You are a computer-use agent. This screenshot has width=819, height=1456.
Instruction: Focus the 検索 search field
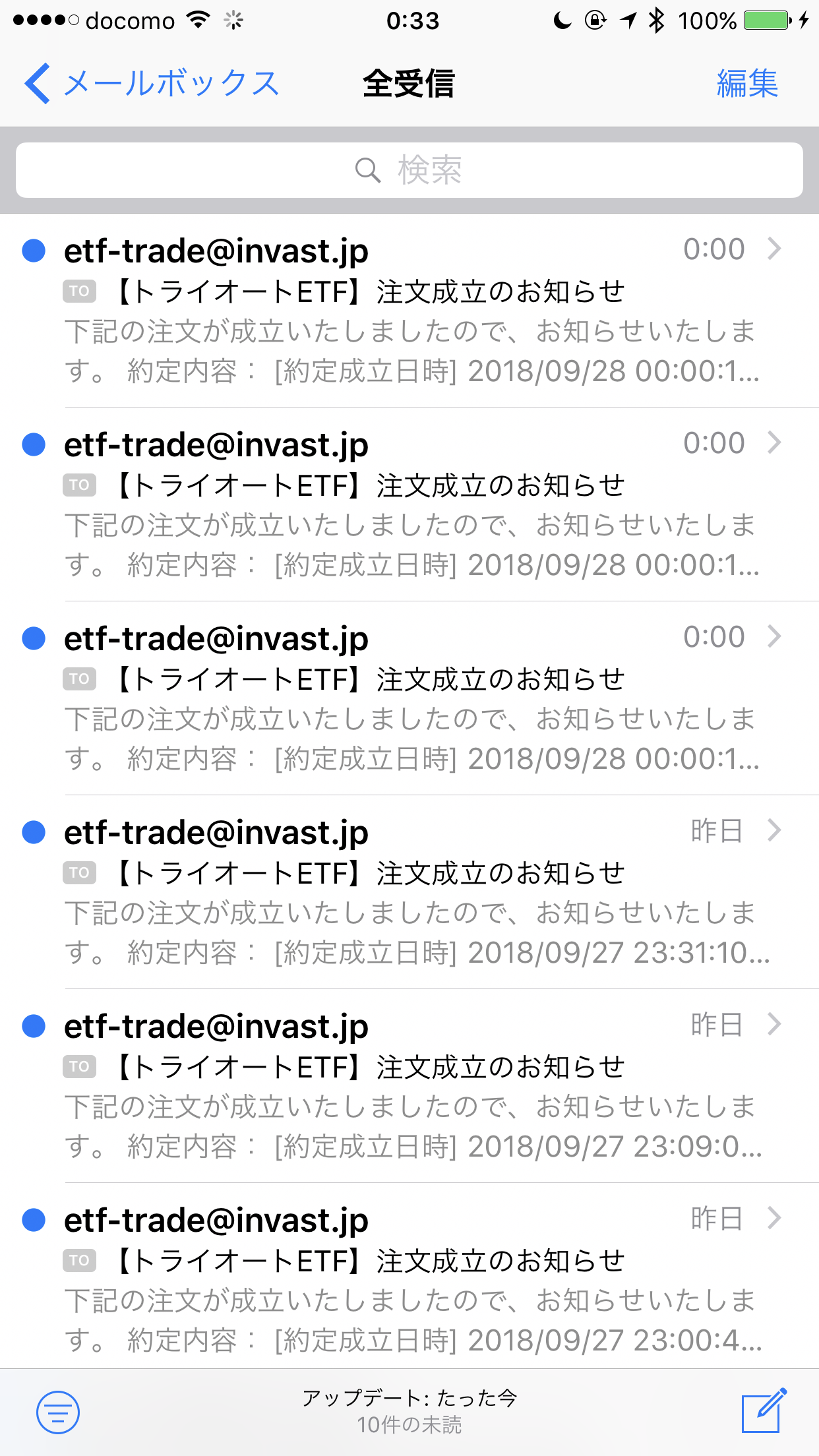[x=409, y=170]
